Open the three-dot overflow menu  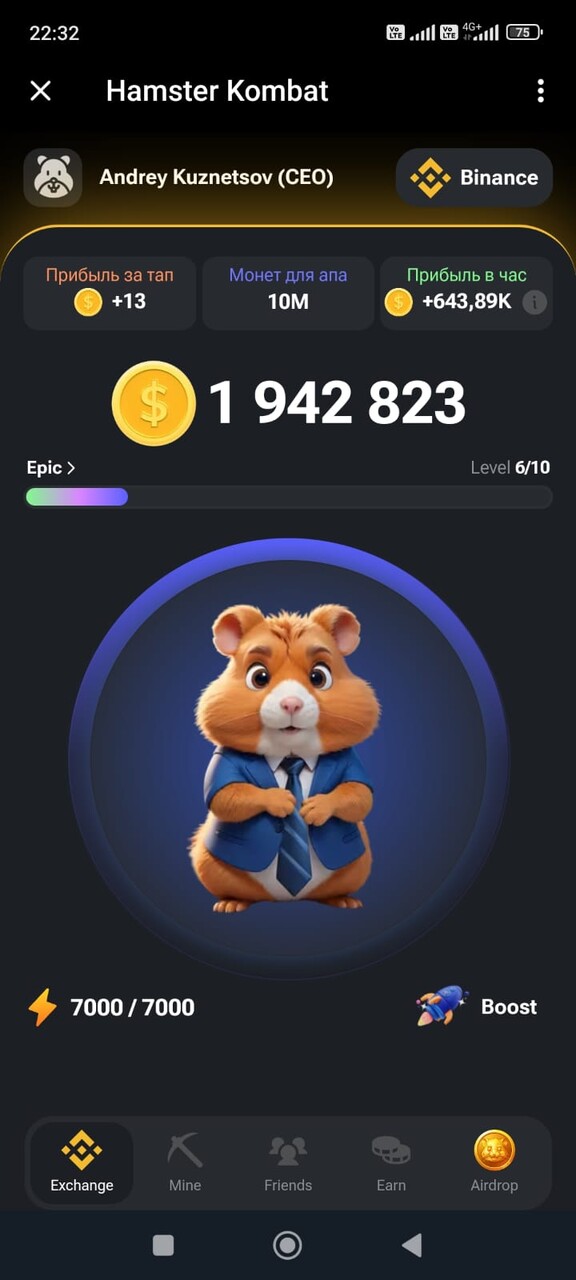pyautogui.click(x=540, y=91)
